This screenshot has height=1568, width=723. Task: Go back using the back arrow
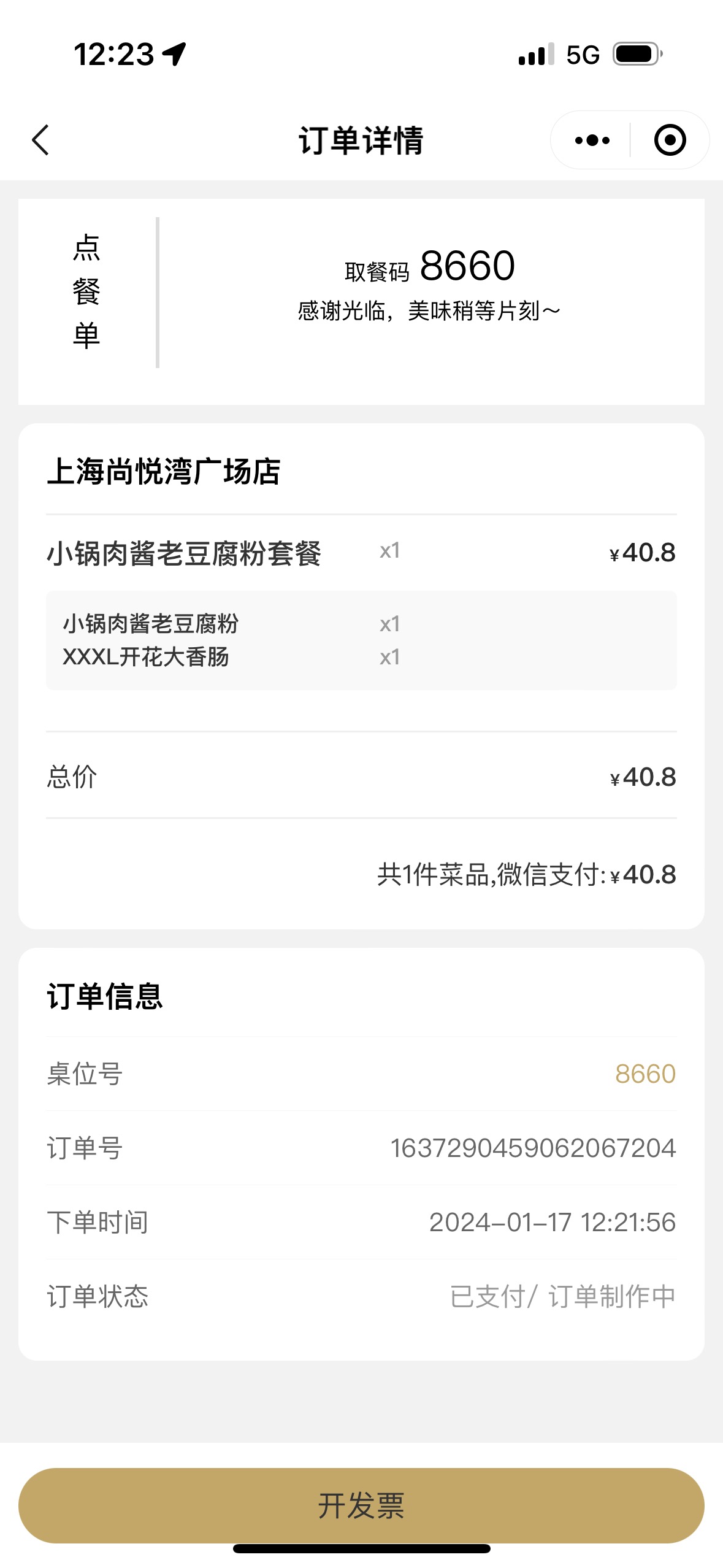click(x=40, y=140)
